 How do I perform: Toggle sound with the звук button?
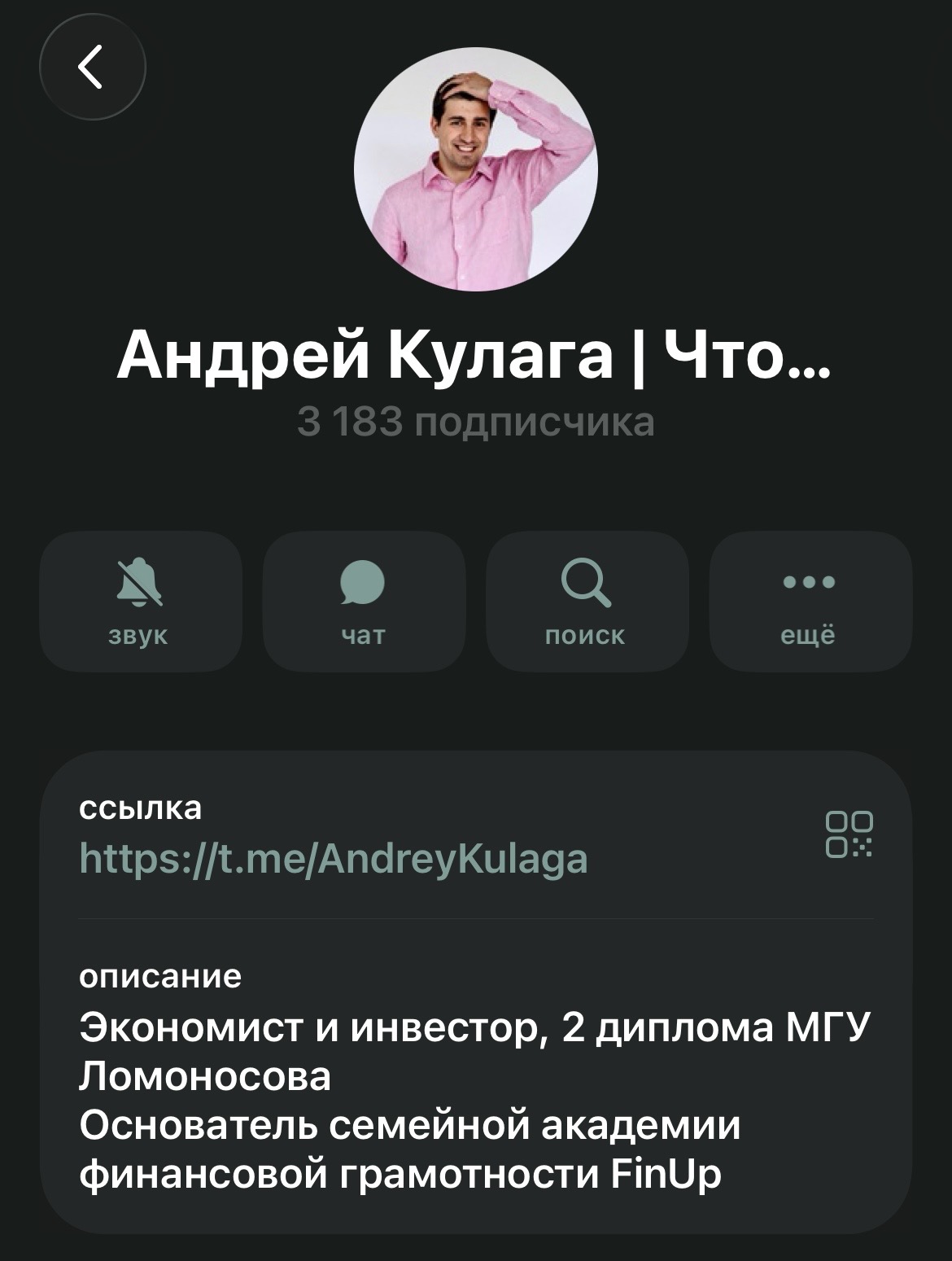pyautogui.click(x=141, y=602)
